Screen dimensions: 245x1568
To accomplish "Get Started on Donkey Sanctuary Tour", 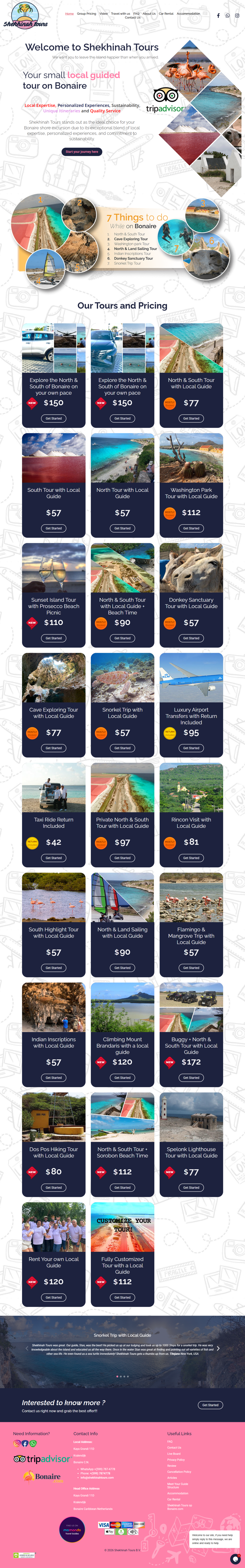I will [191, 638].
